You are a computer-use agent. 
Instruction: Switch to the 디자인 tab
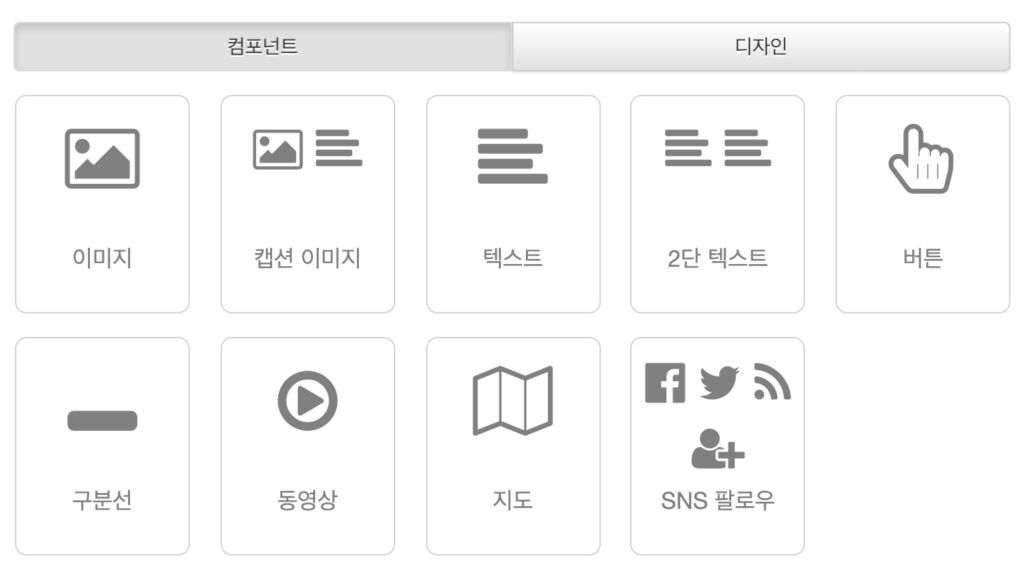(x=761, y=47)
